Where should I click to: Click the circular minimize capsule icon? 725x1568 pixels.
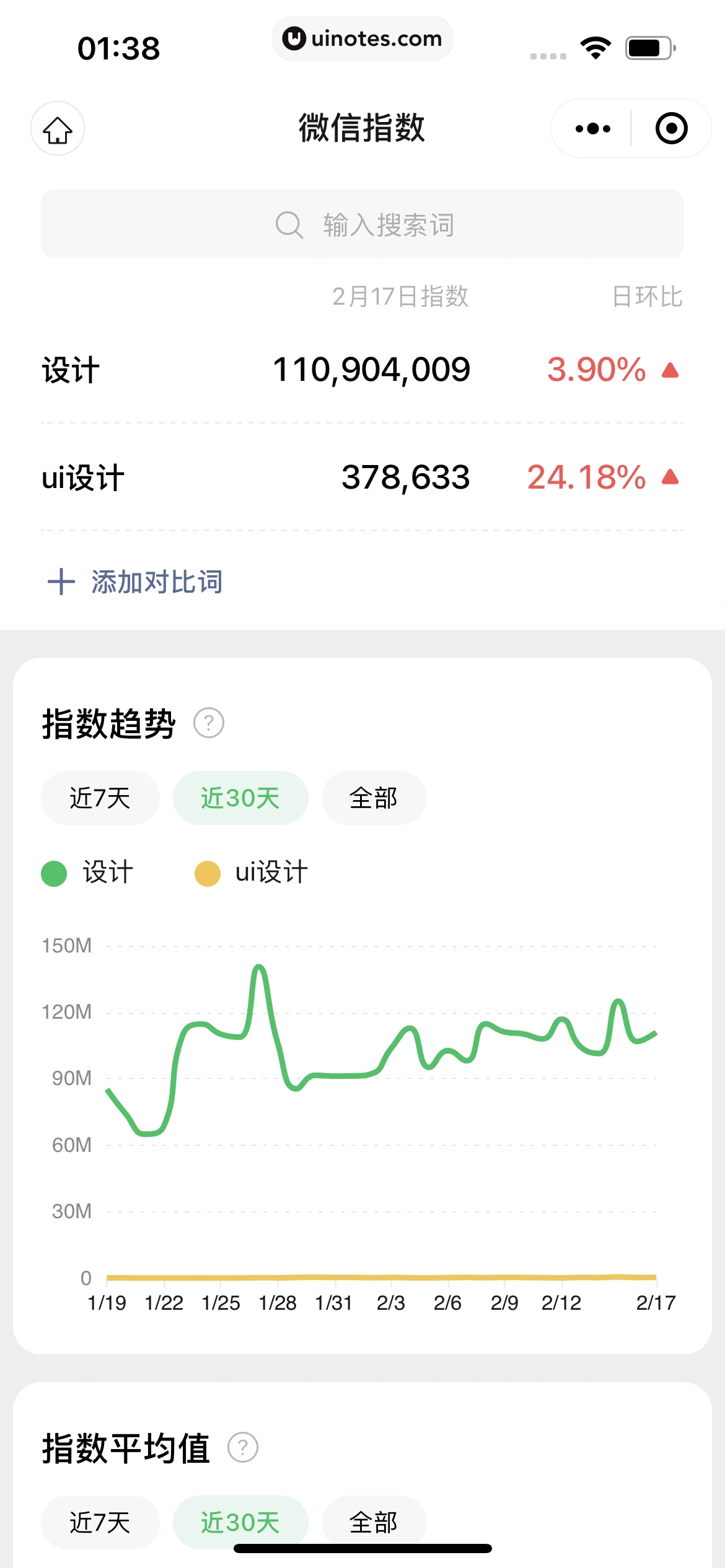tap(670, 128)
